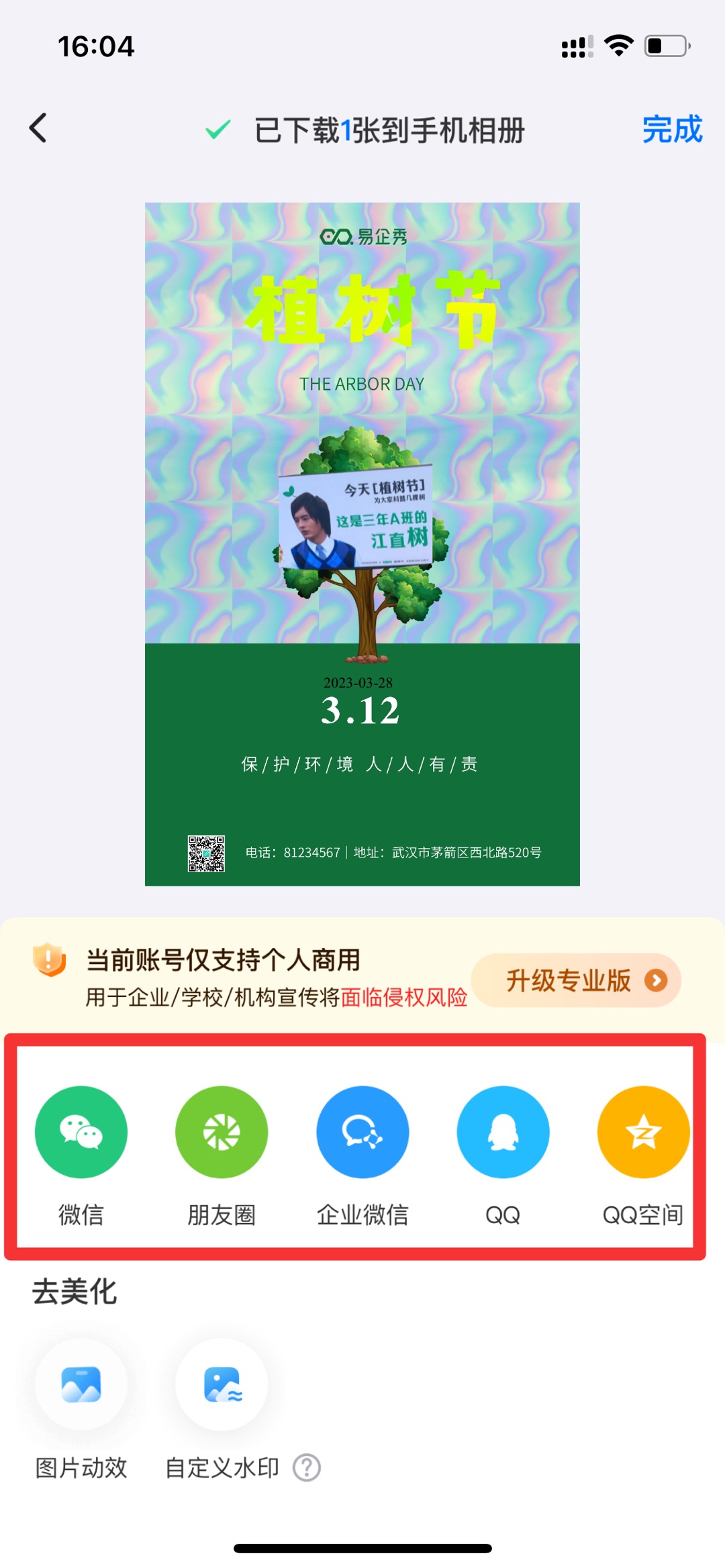
Task: Share the poster to QQ
Action: tap(503, 1132)
